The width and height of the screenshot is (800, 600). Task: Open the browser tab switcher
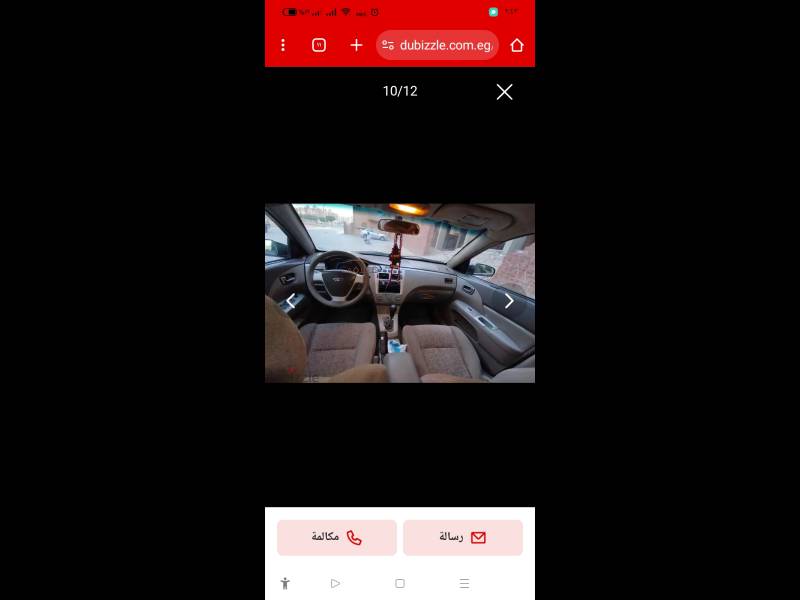coord(319,45)
